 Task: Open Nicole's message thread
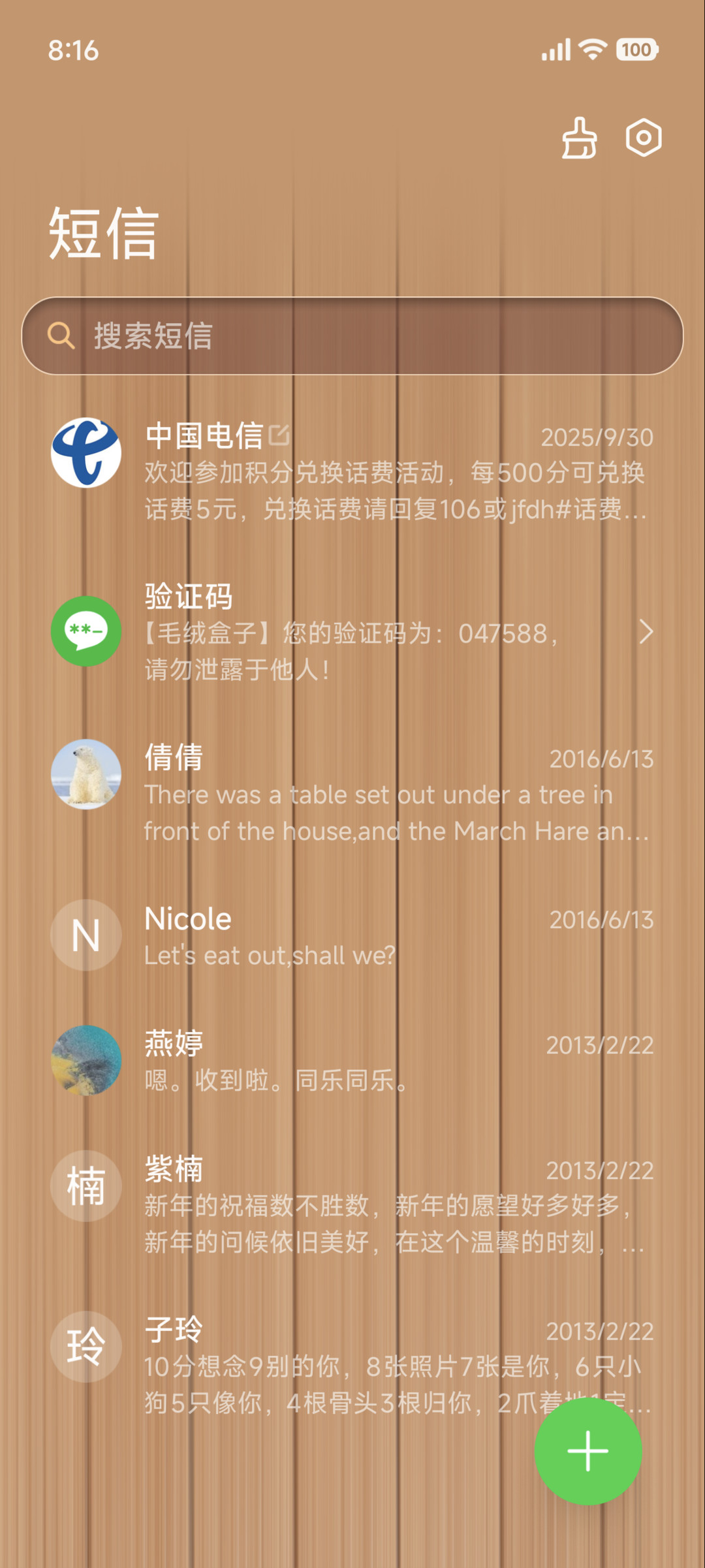(352, 935)
